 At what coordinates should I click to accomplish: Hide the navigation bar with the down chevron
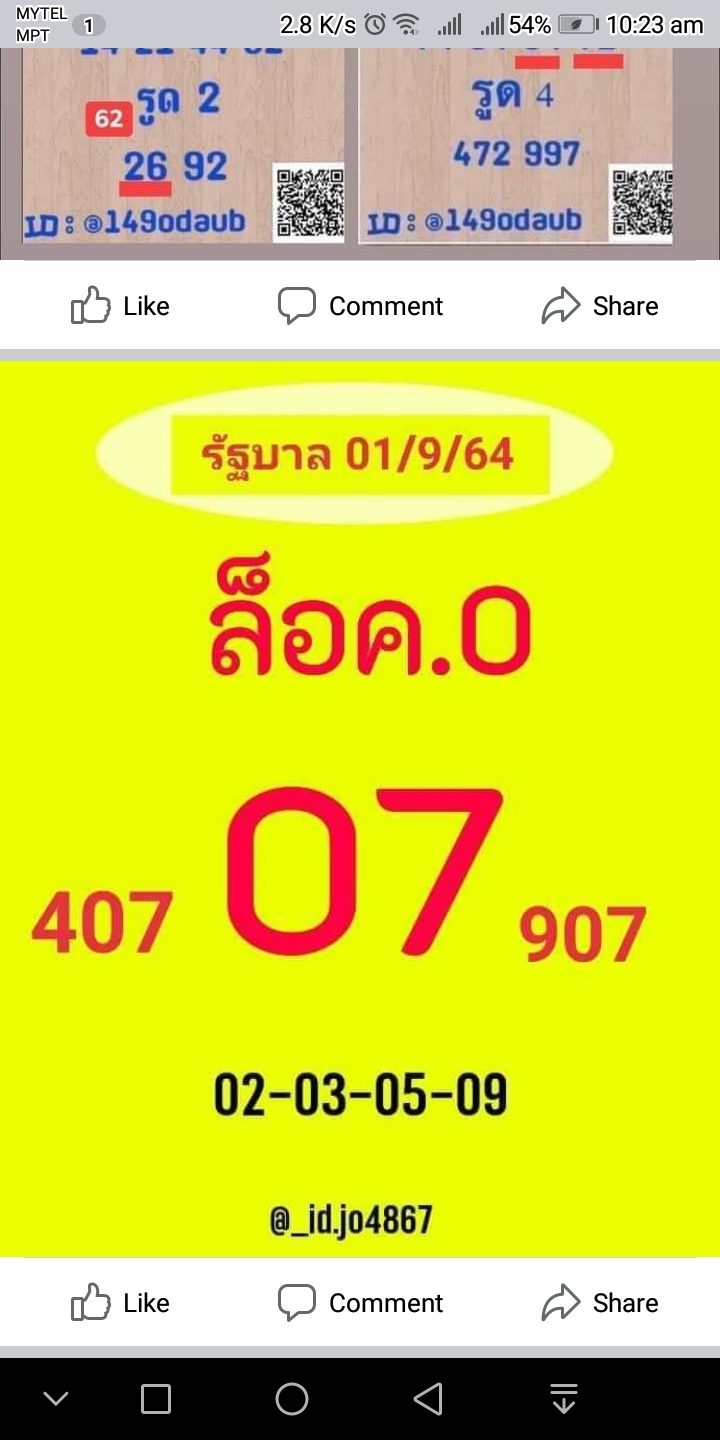pyautogui.click(x=56, y=1399)
